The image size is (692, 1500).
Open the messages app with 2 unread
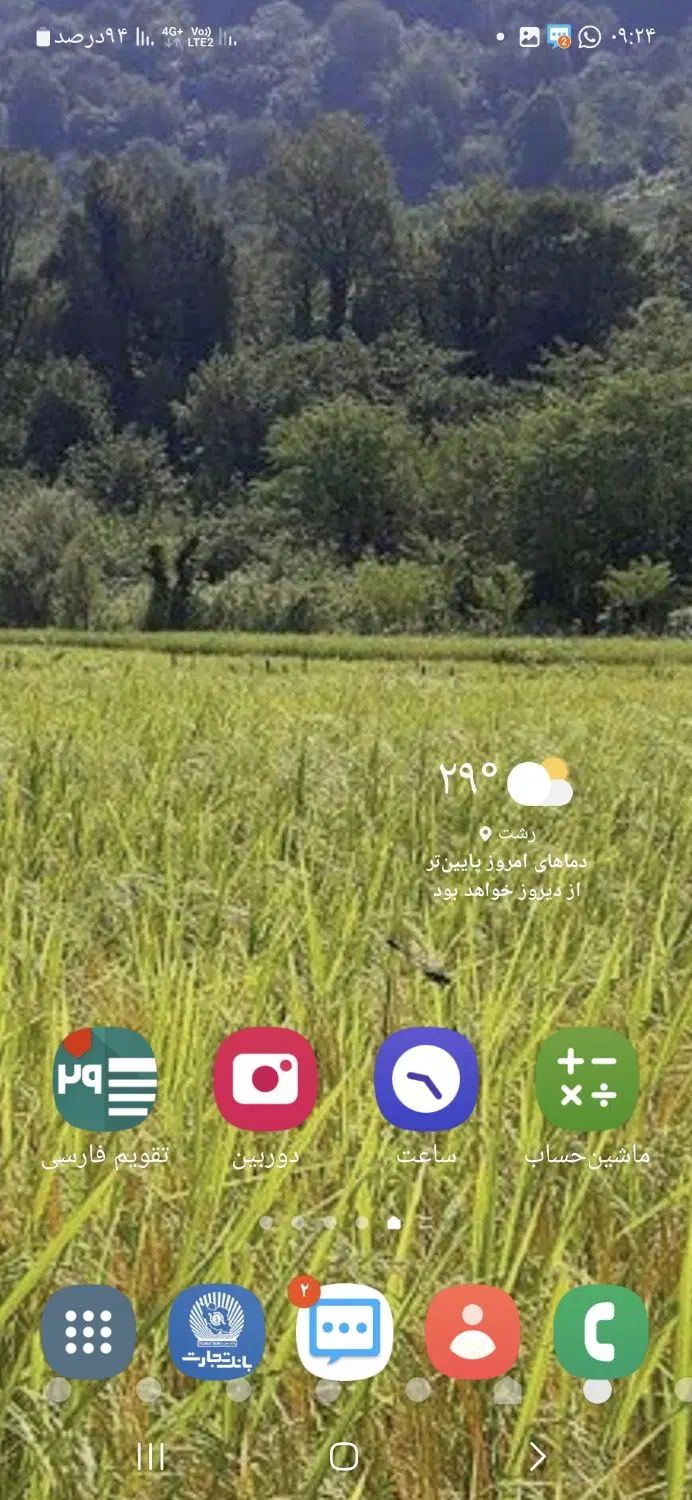click(345, 1332)
